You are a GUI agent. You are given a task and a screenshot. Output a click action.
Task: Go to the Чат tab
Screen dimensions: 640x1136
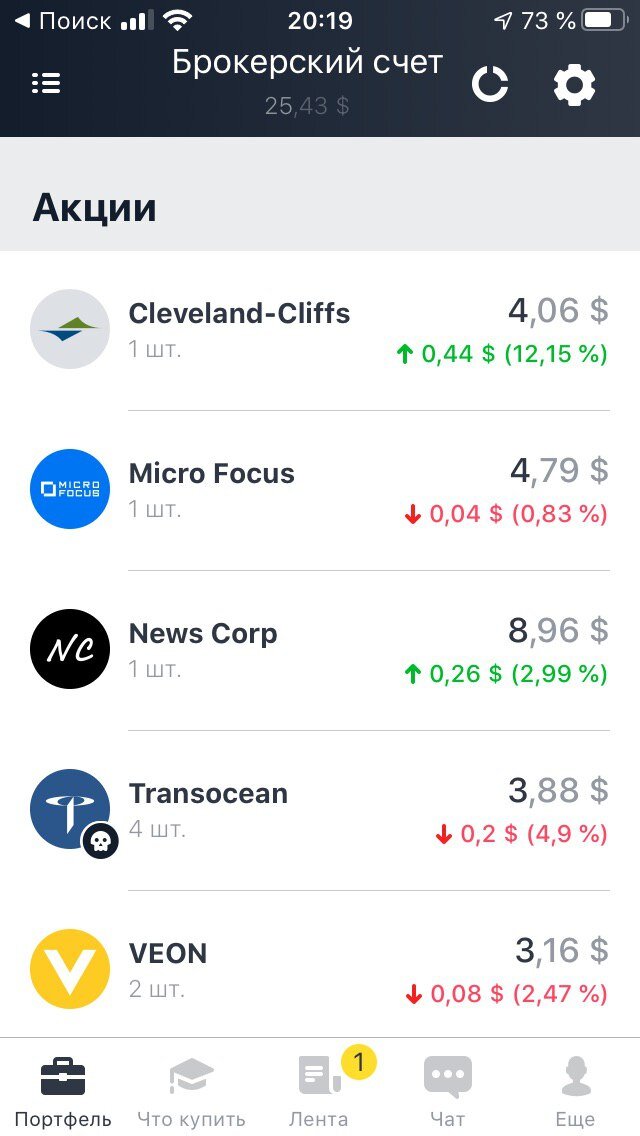(x=447, y=1090)
